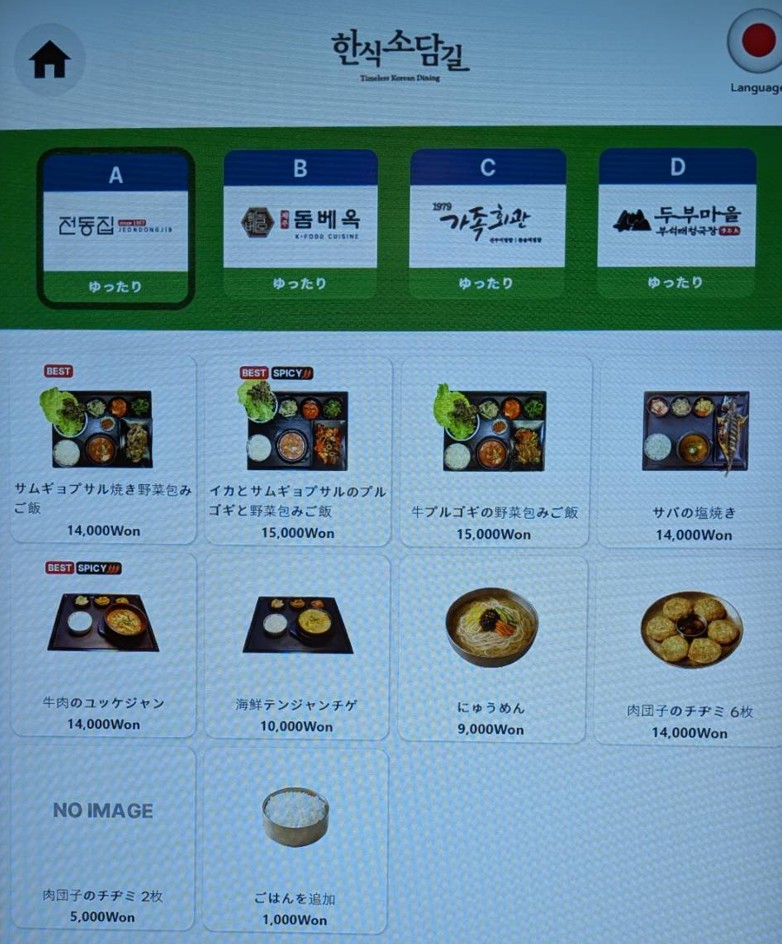Add ごはんを追加 extra rice
Viewport: 782px width, 944px height.
pos(295,841)
